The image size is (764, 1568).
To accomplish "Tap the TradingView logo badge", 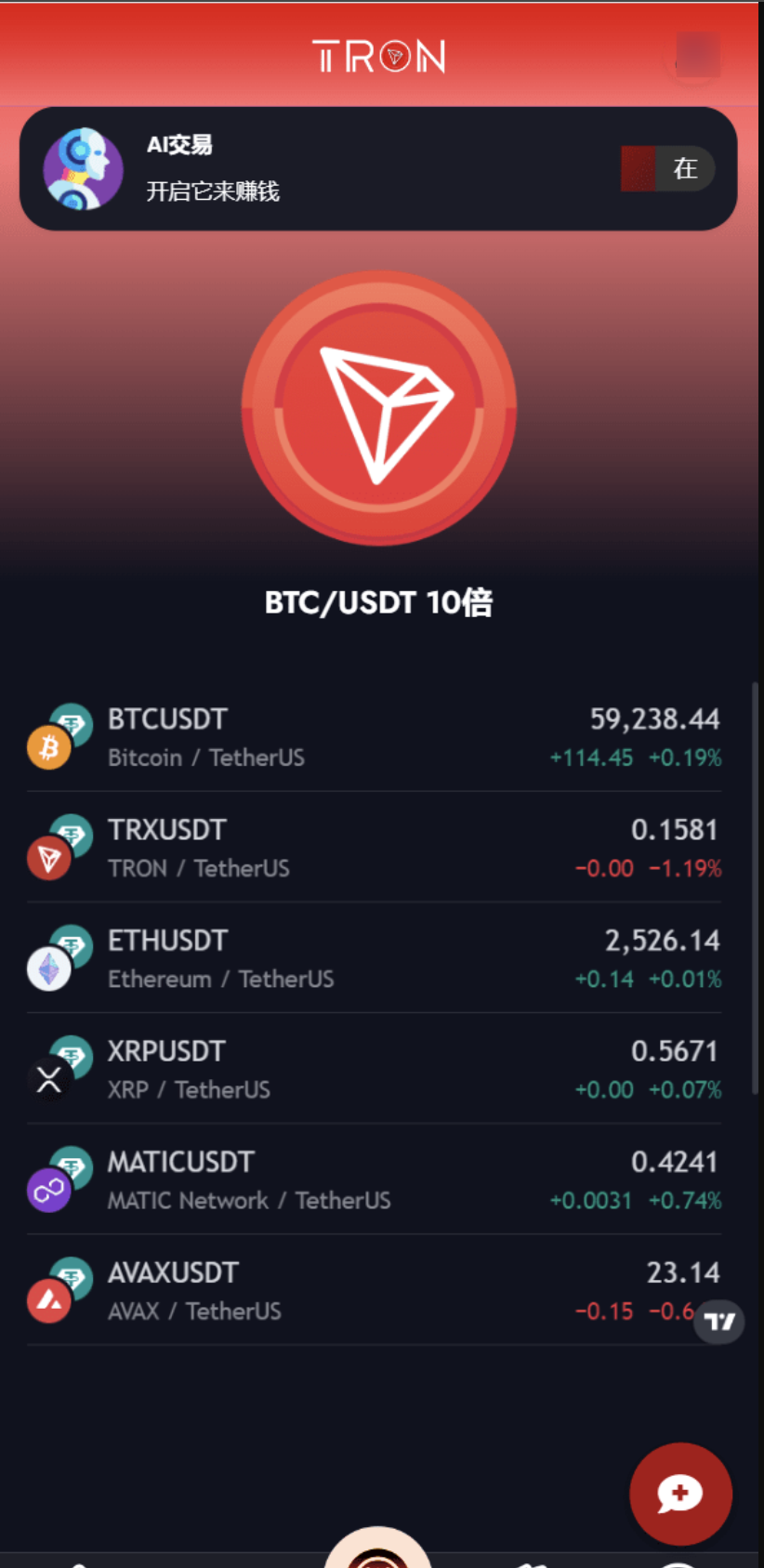I will point(718,1322).
